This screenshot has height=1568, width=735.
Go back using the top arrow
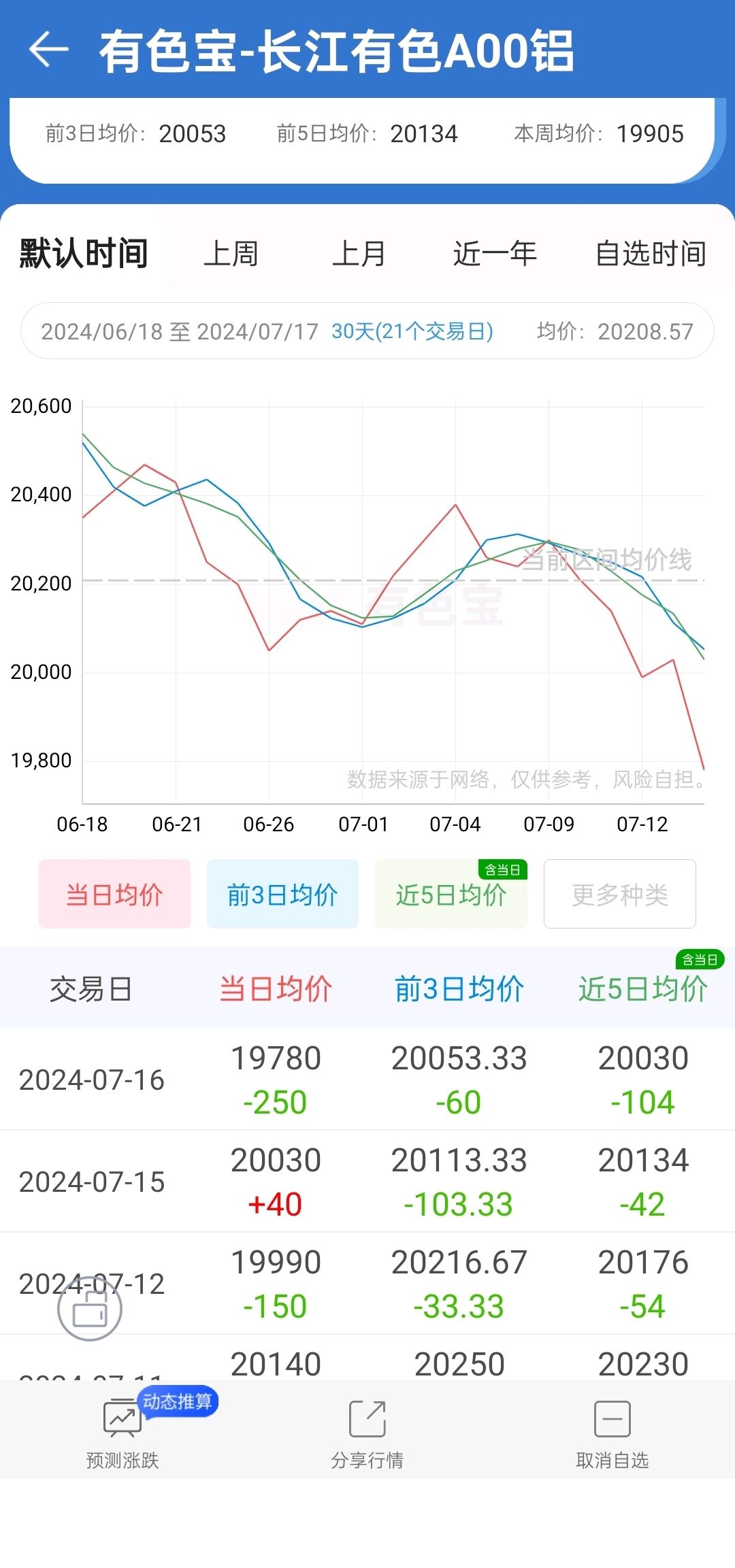click(49, 49)
